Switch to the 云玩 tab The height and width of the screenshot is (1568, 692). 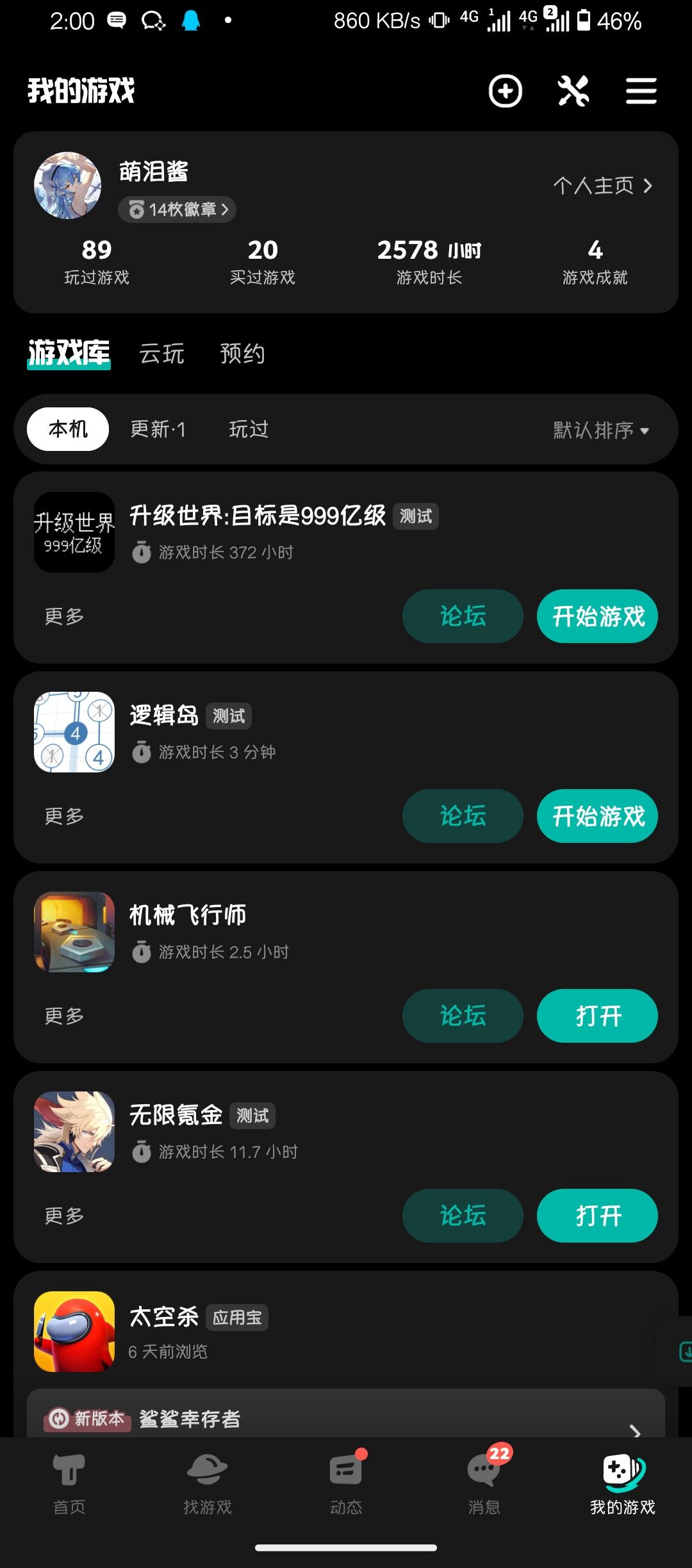161,354
